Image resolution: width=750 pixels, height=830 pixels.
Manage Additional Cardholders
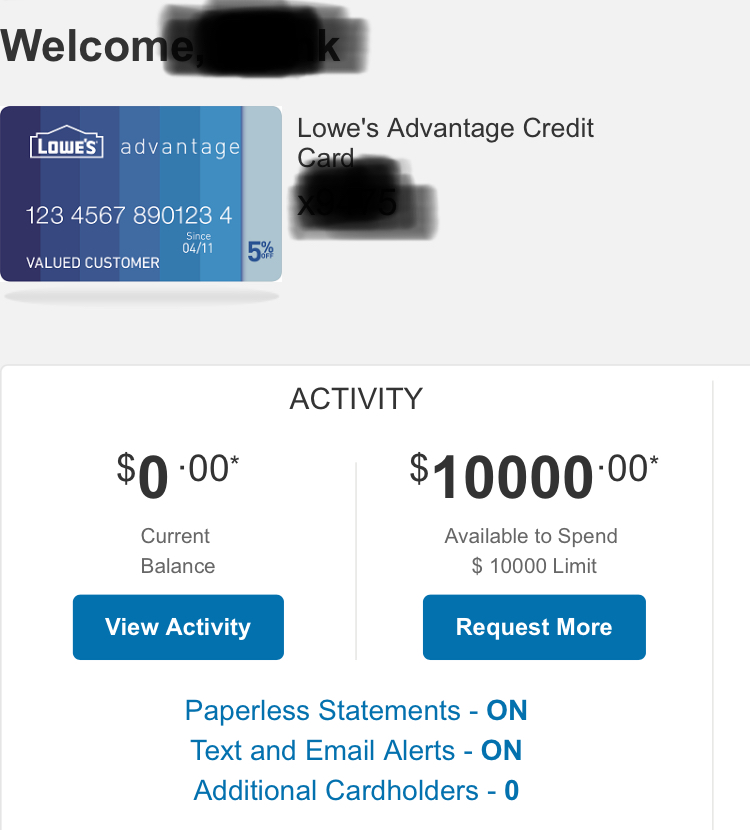point(356,791)
